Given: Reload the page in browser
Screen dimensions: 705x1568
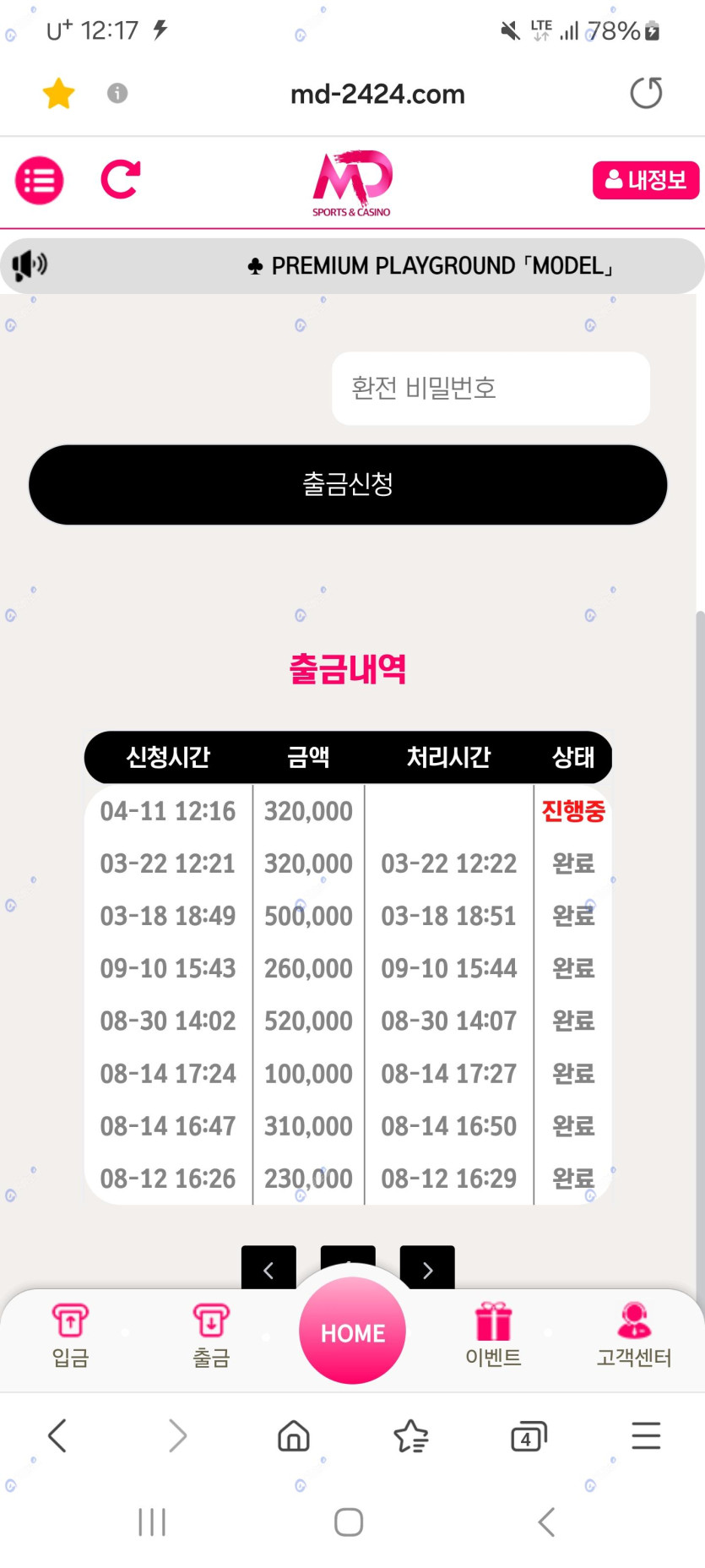Looking at the screenshot, I should (x=646, y=93).
